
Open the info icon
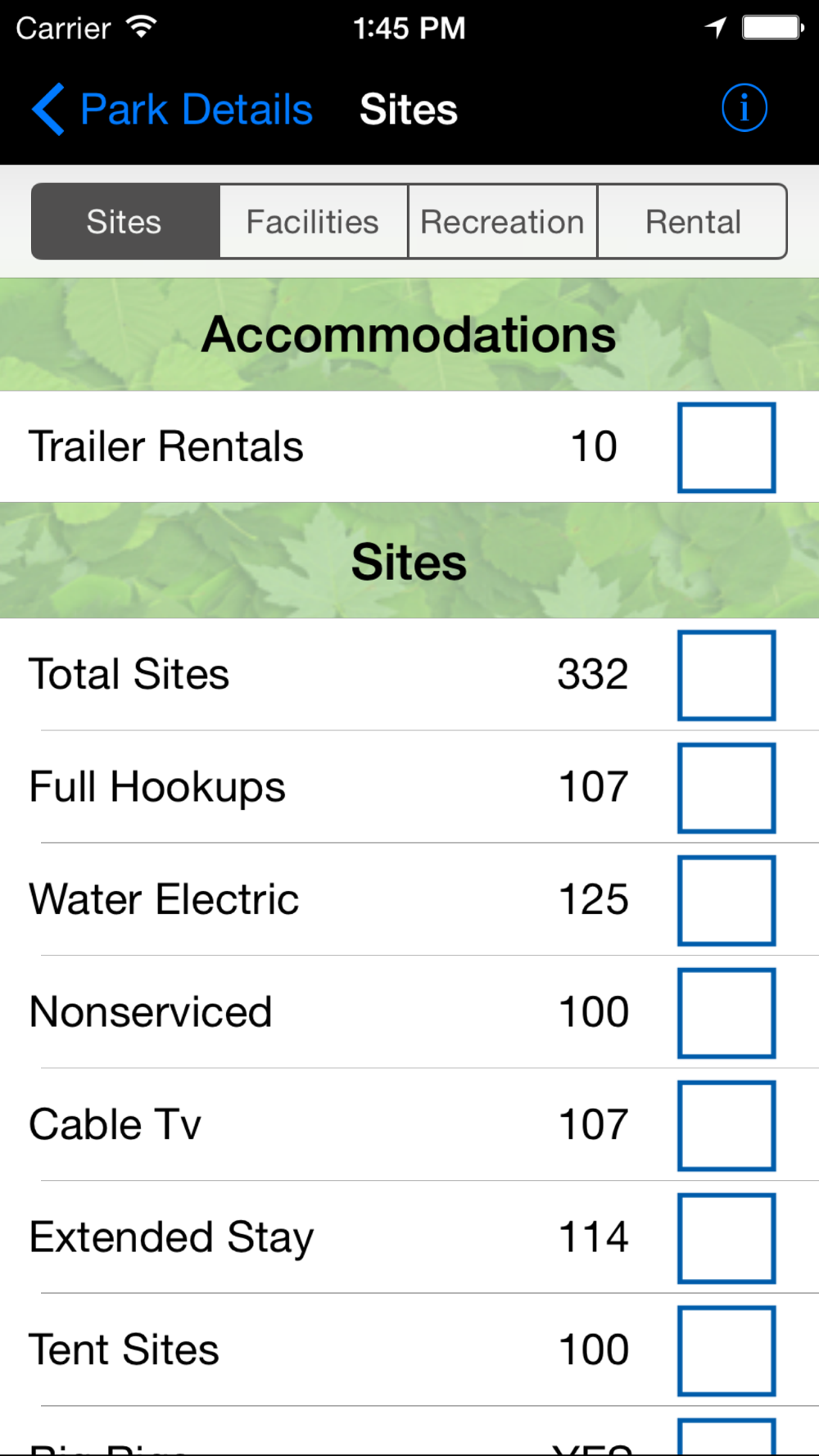[744, 108]
